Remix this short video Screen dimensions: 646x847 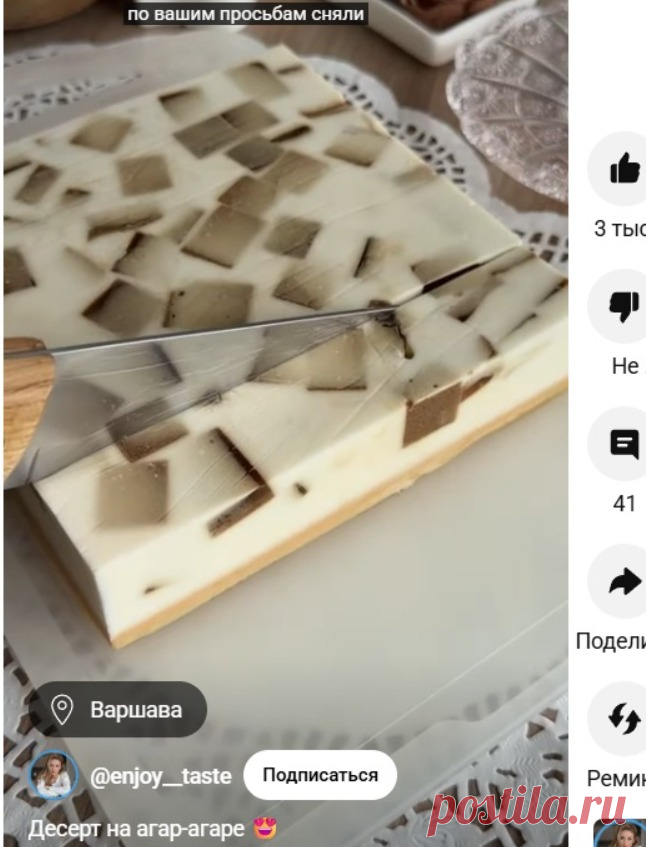624,718
